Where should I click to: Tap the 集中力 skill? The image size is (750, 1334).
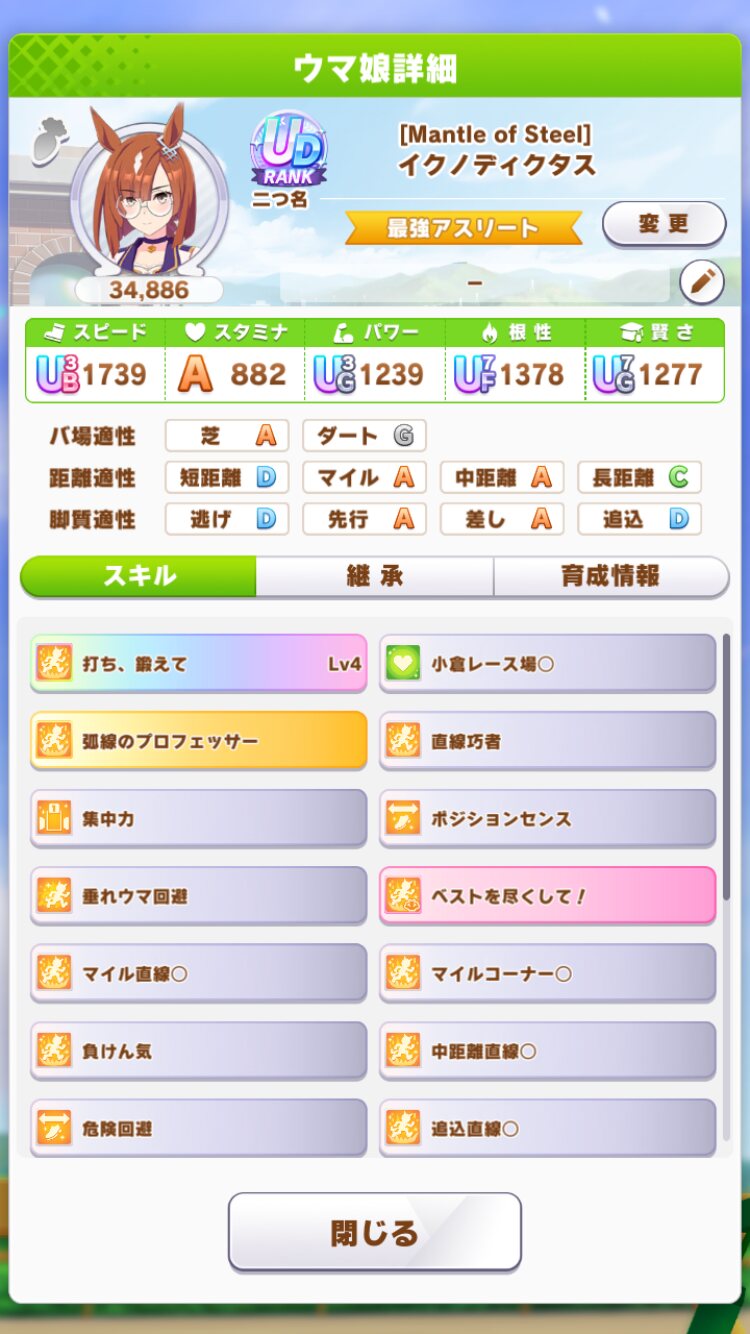198,818
